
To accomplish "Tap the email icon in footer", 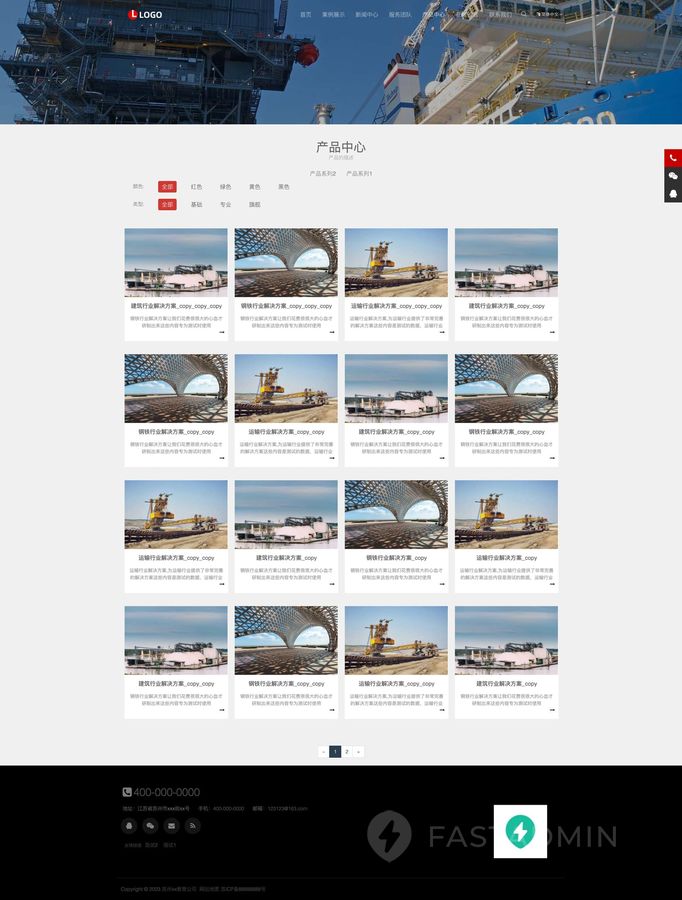I will pyautogui.click(x=171, y=826).
